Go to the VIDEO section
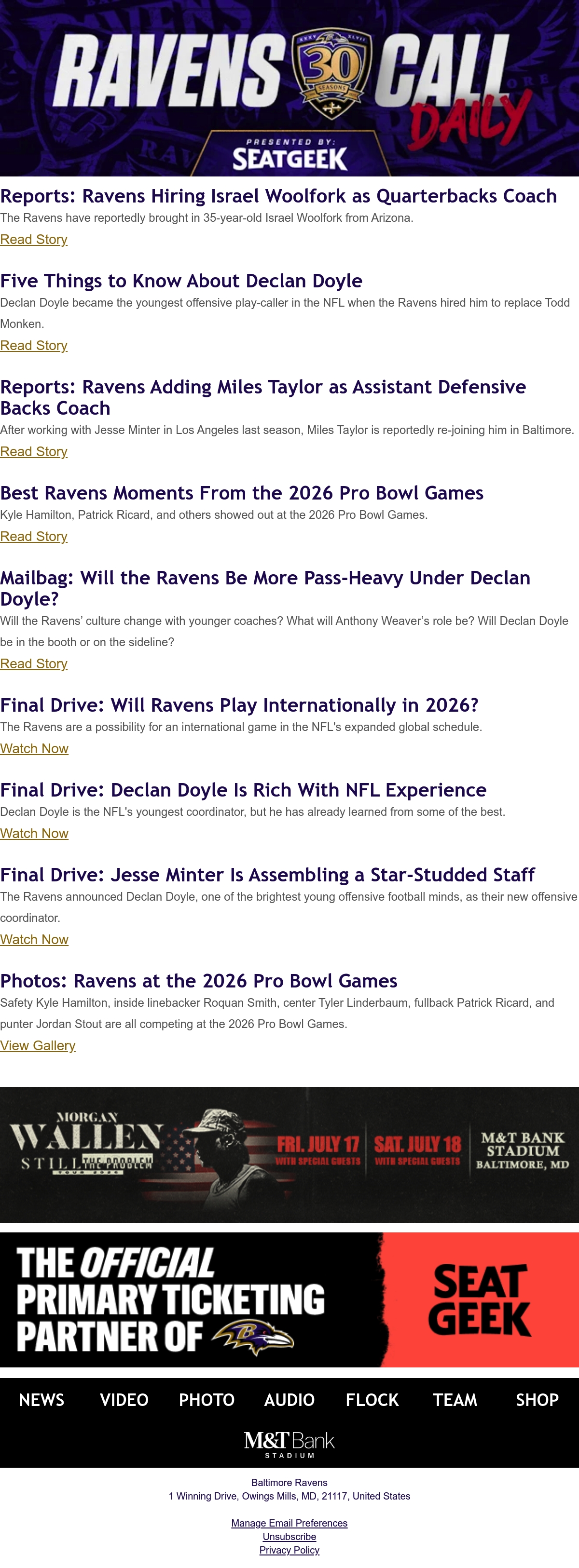This screenshot has width=579, height=1568. coord(124,1399)
